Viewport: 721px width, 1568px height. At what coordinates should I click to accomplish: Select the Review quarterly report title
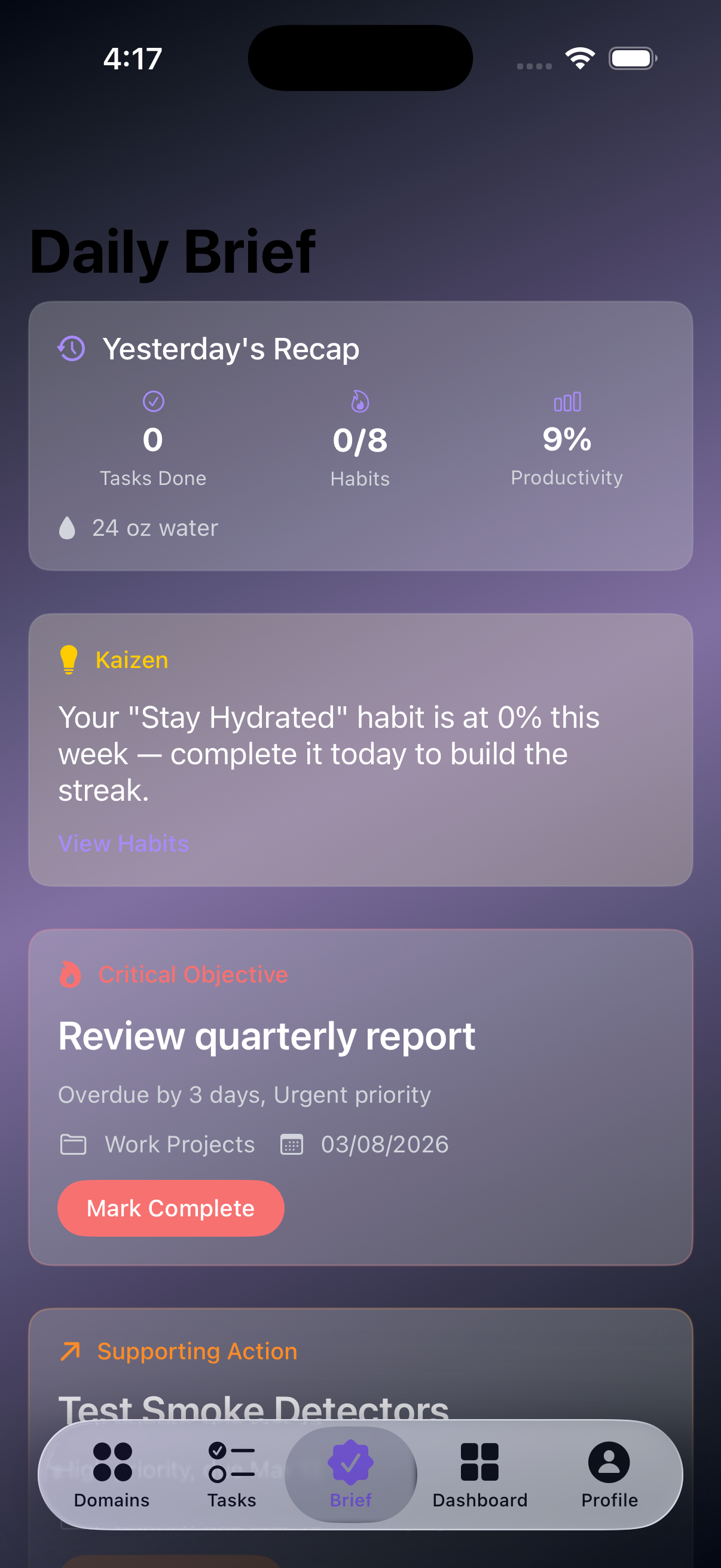click(x=267, y=1036)
